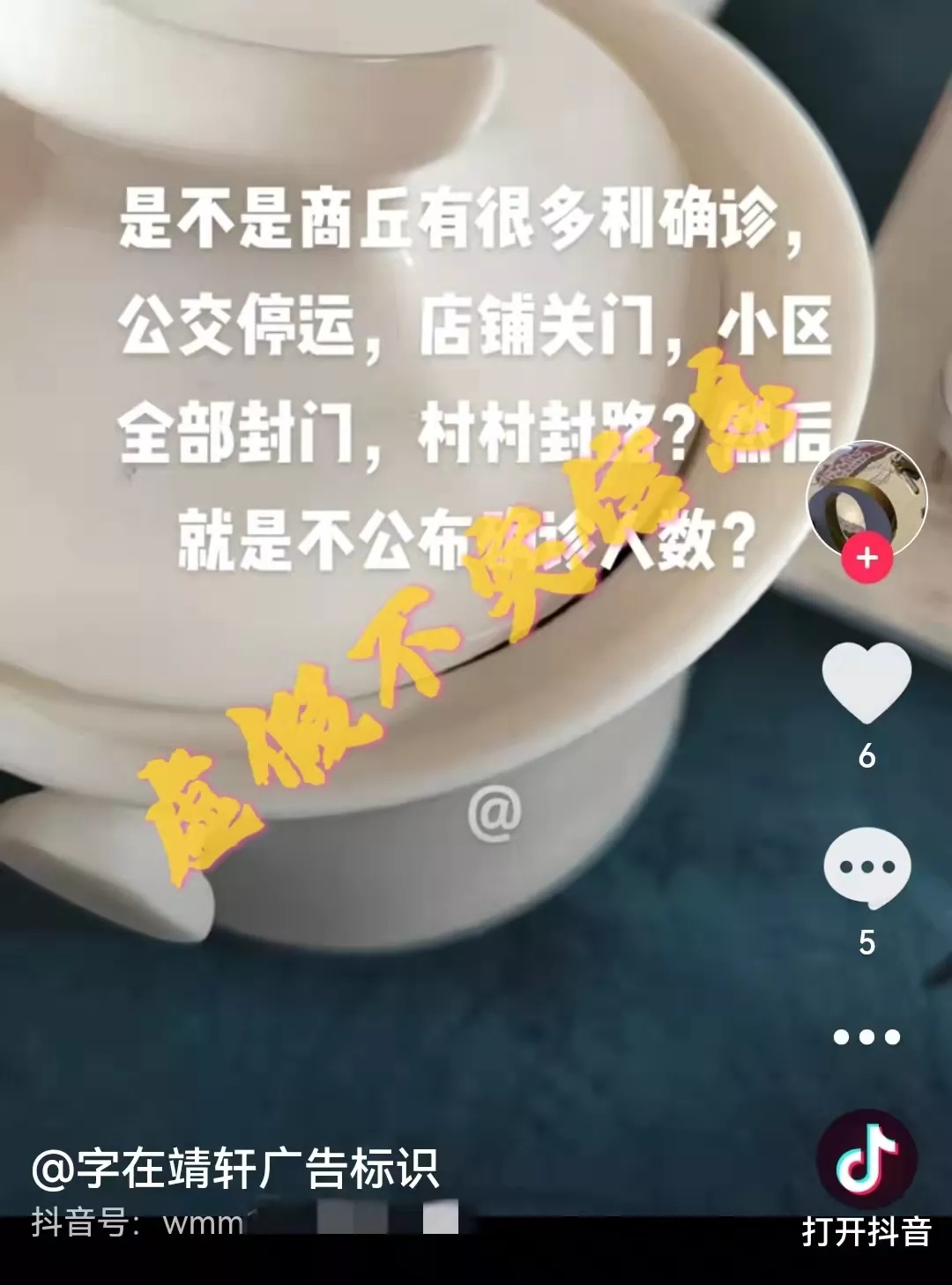This screenshot has width=952, height=1285.
Task: Open the three-dot more options
Action: (866, 1036)
